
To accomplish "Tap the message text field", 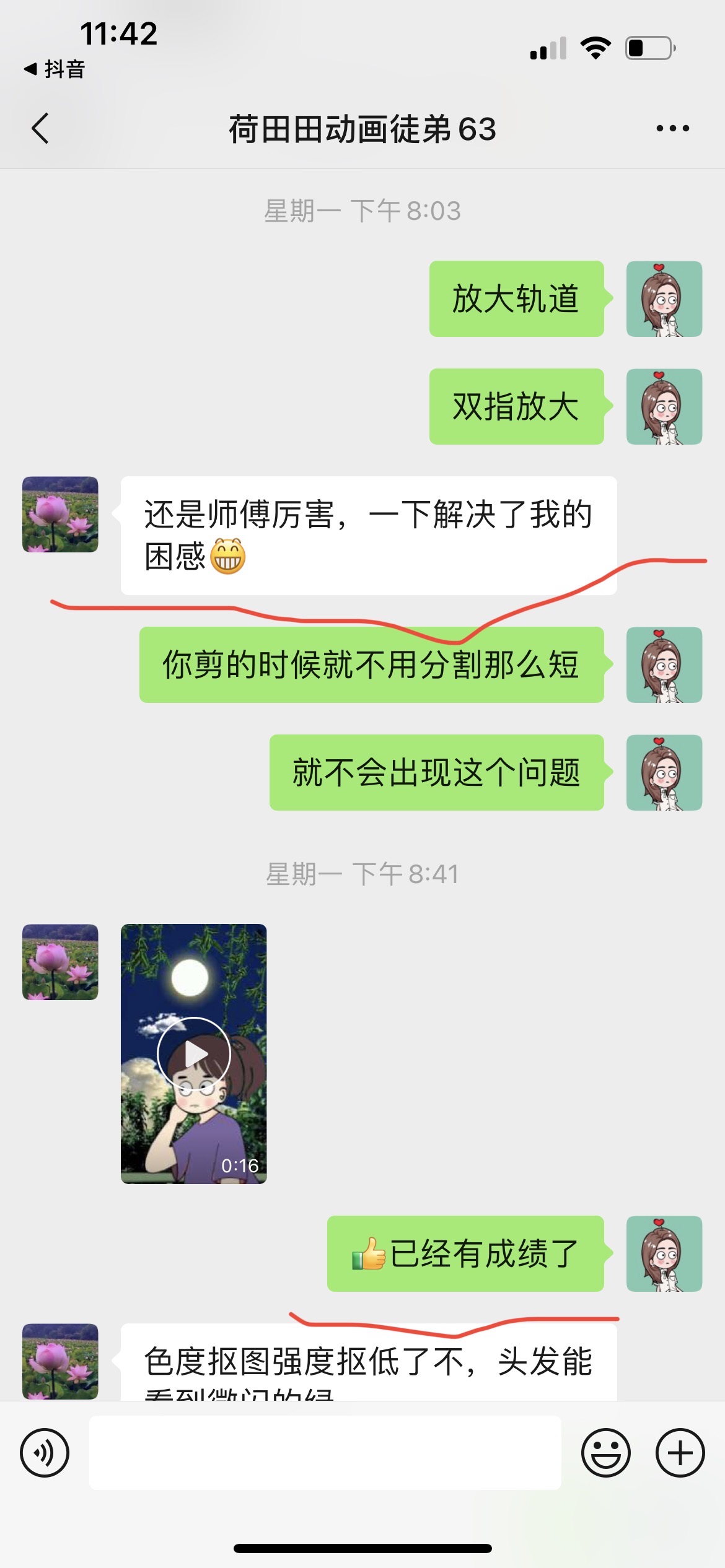I will click(x=325, y=1452).
